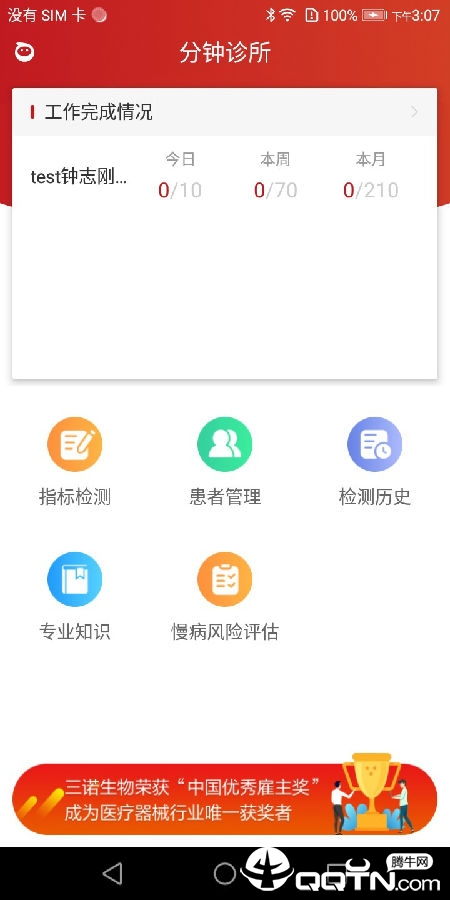Open the profile avatar icon in header
The width and height of the screenshot is (450, 900).
click(24, 52)
